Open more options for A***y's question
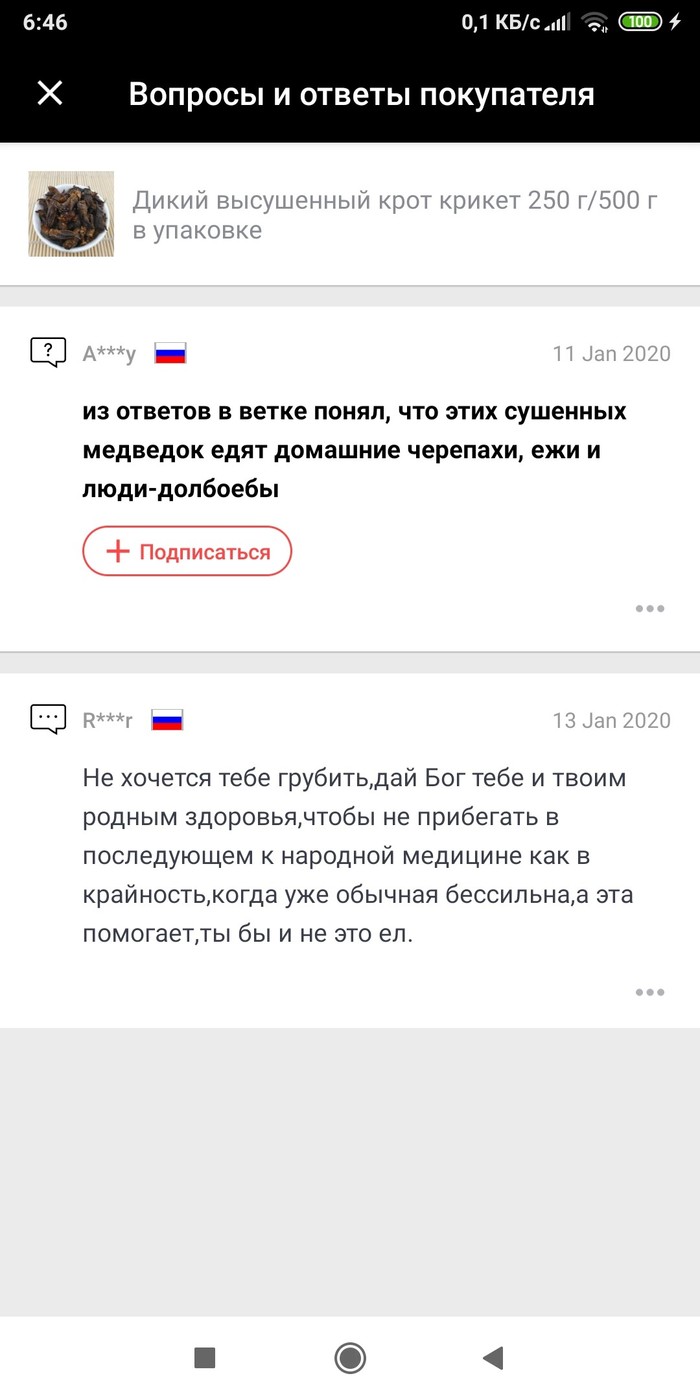Screen dimensions: 700x1400 tap(649, 608)
